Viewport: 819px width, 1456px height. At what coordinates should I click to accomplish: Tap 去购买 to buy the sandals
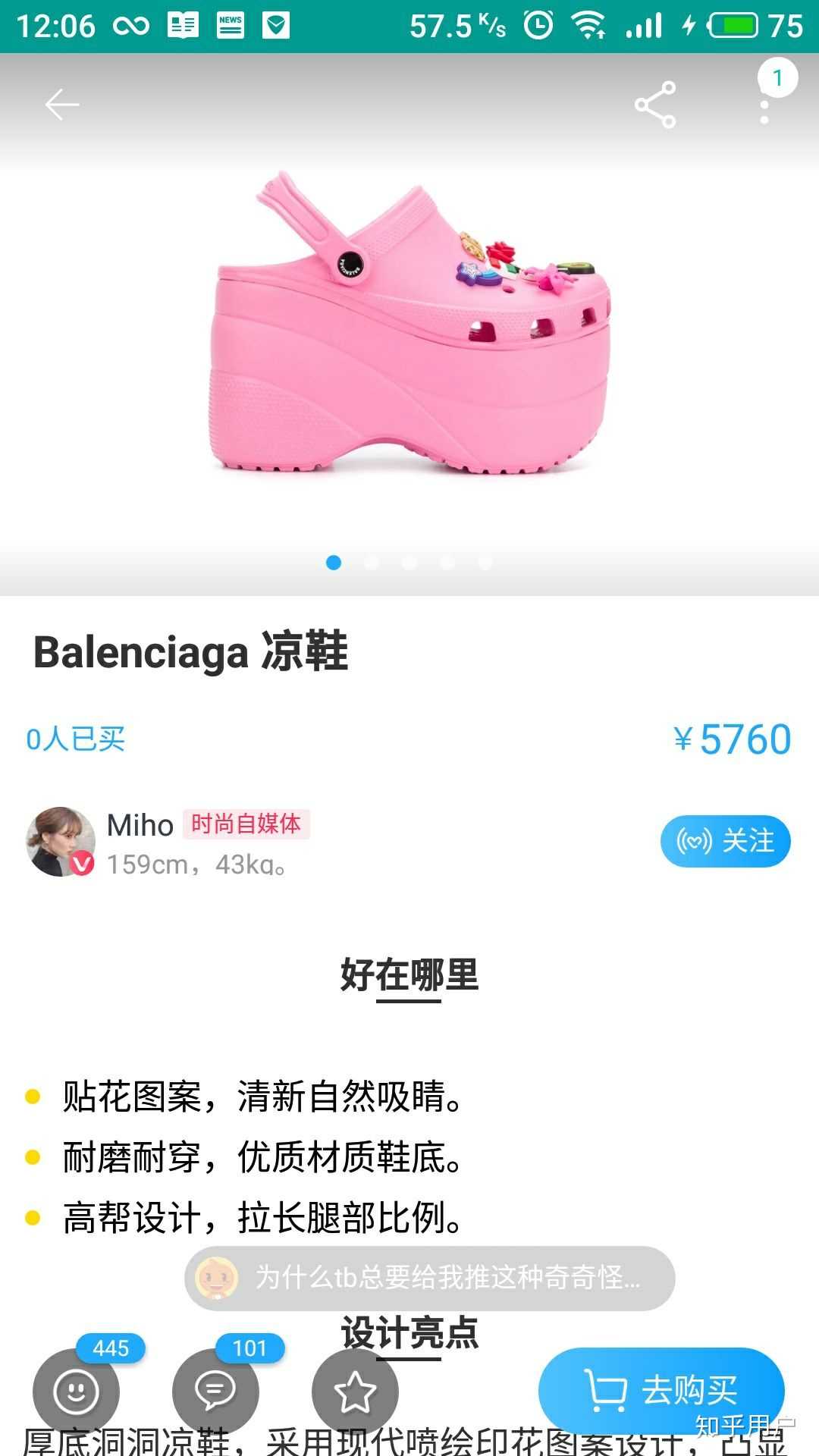(x=661, y=1389)
